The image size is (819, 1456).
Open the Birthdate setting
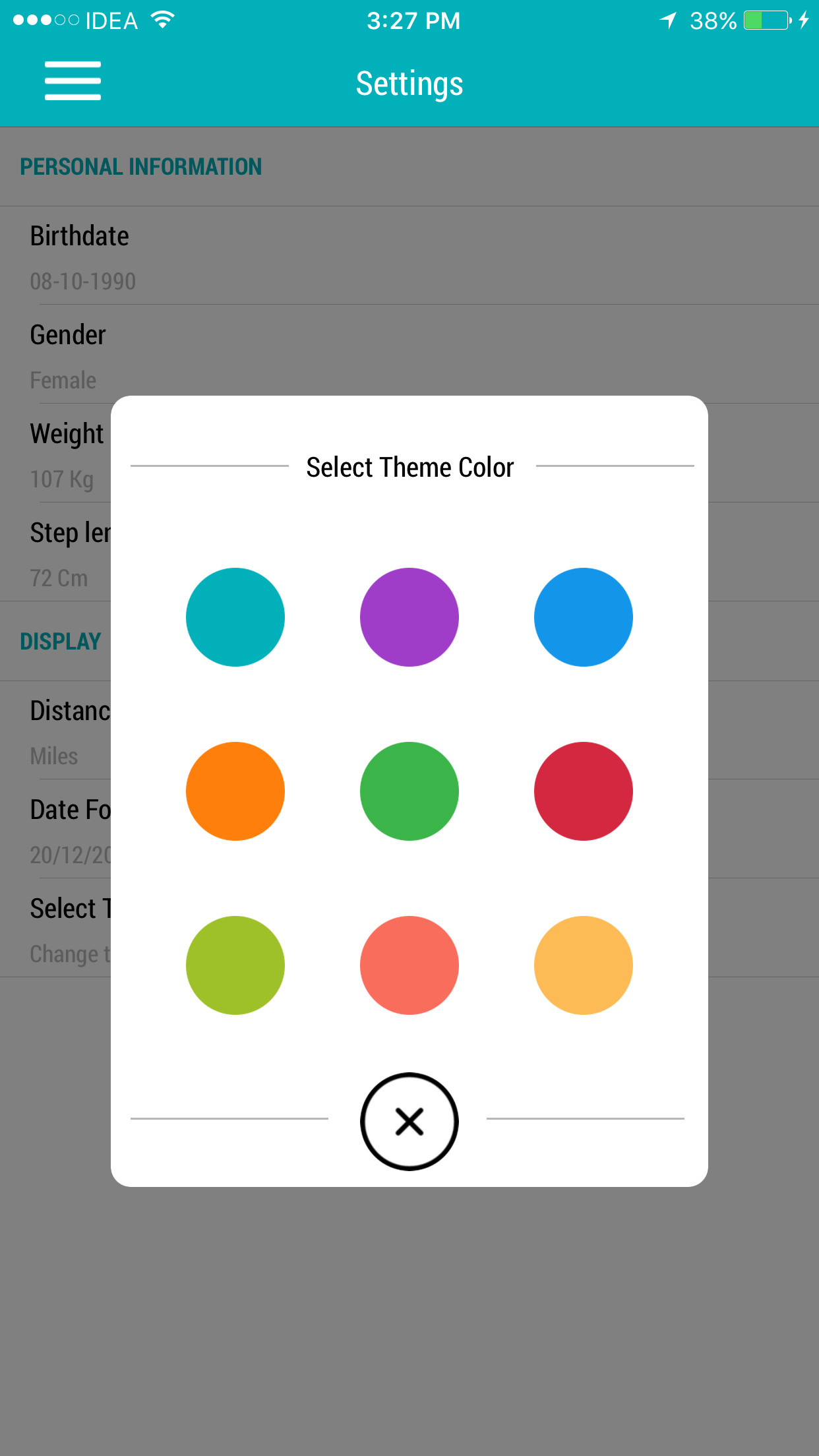[409, 256]
